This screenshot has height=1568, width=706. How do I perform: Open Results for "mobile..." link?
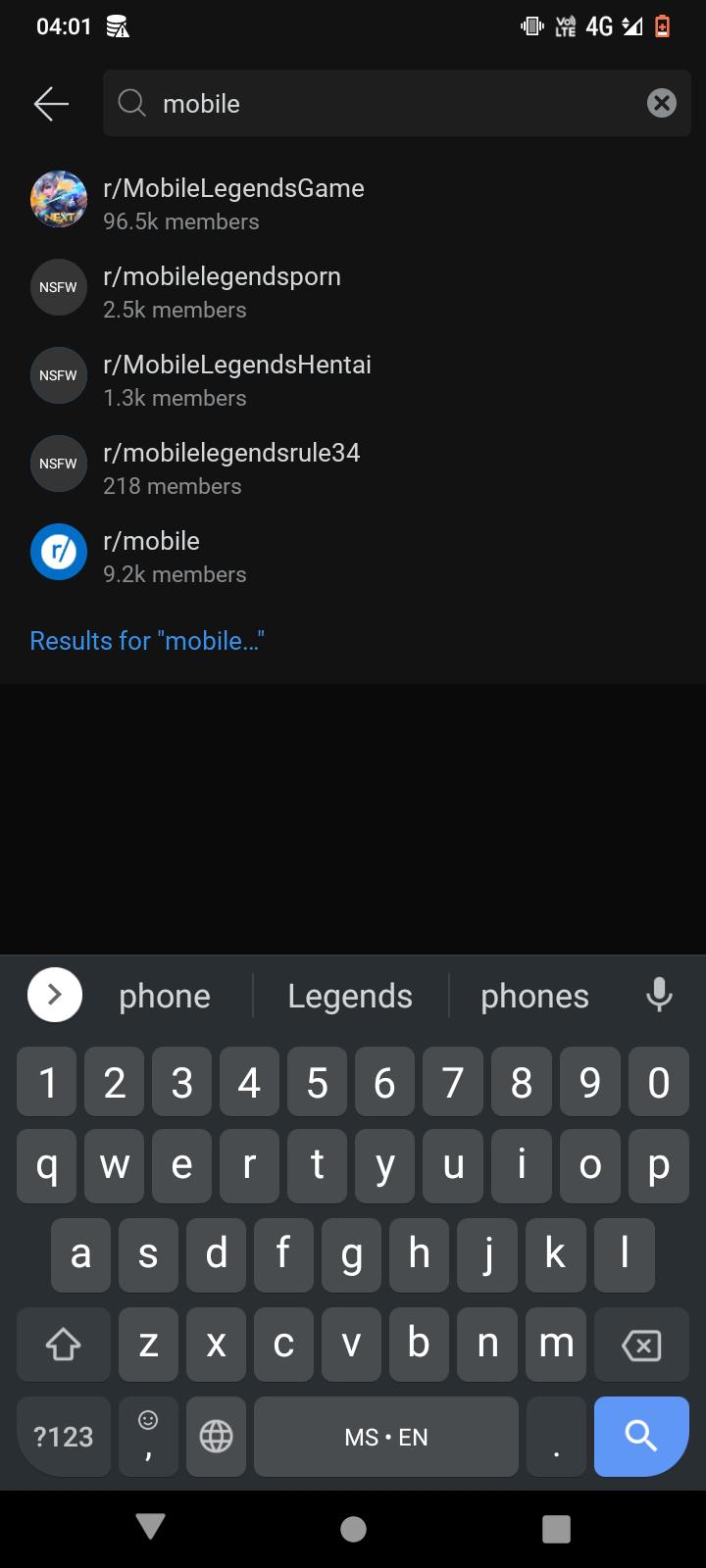coord(147,640)
